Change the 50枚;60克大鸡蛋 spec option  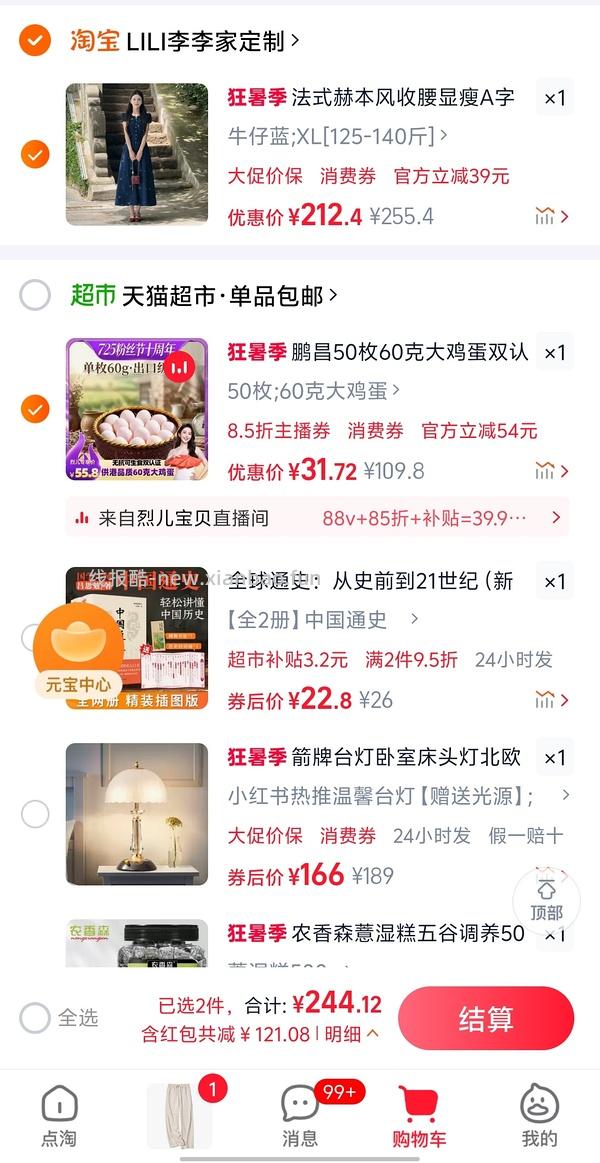click(314, 390)
